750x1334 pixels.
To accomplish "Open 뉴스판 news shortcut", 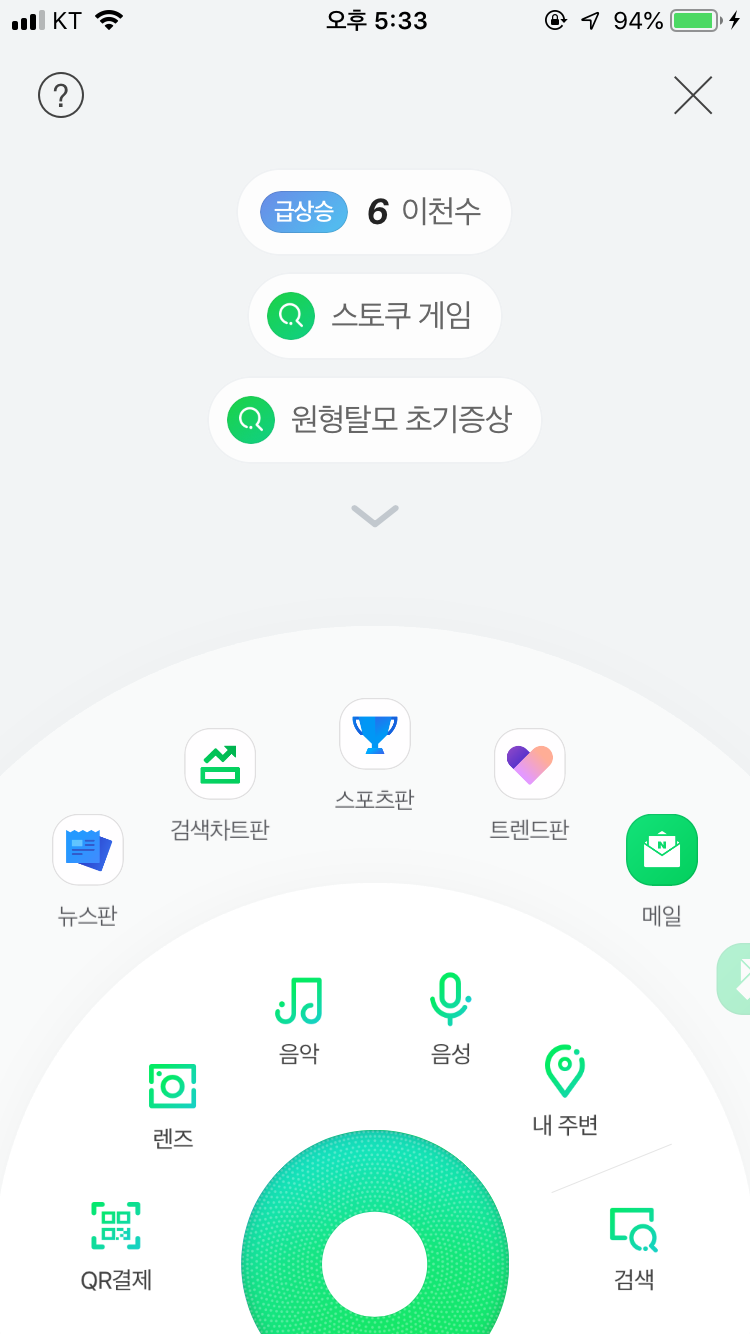I will coord(88,850).
